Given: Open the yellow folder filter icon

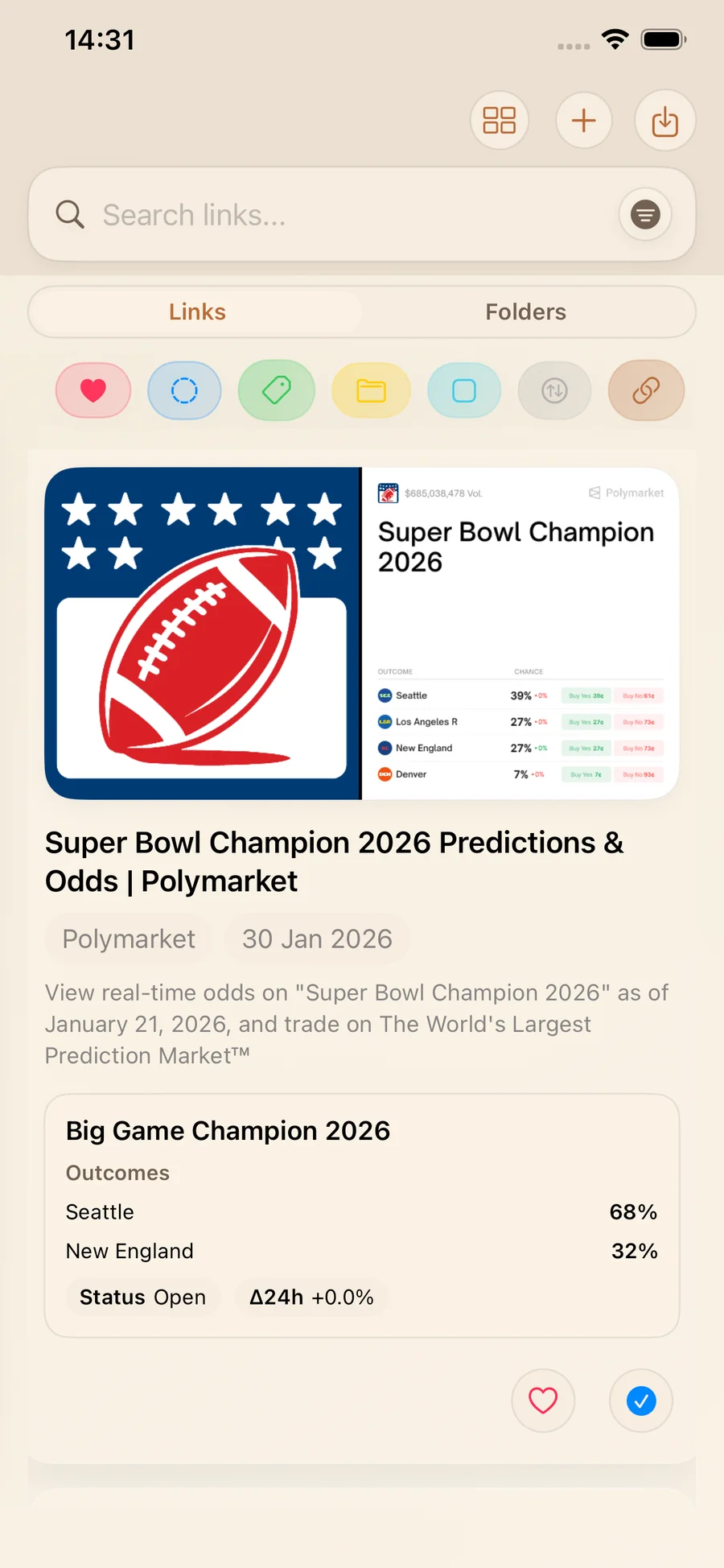Looking at the screenshot, I should click(x=371, y=390).
